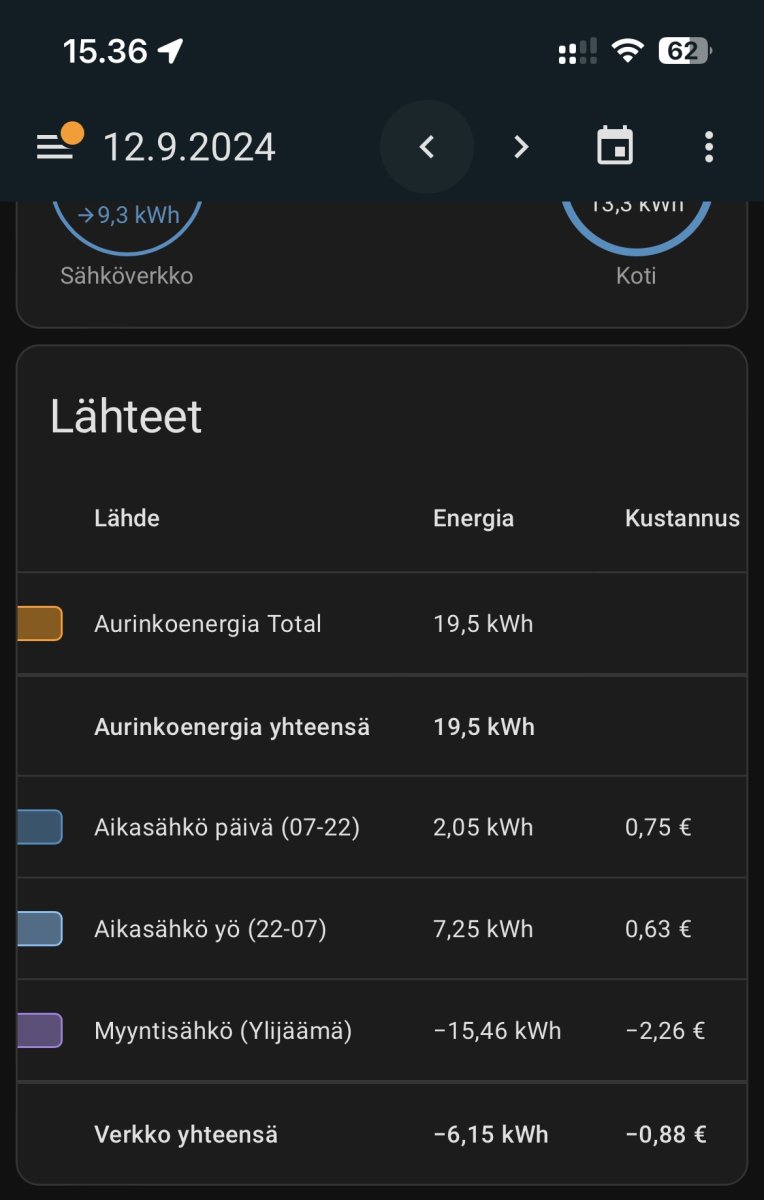Open the overflow menu
Screen dimensions: 764x1200
709,148
